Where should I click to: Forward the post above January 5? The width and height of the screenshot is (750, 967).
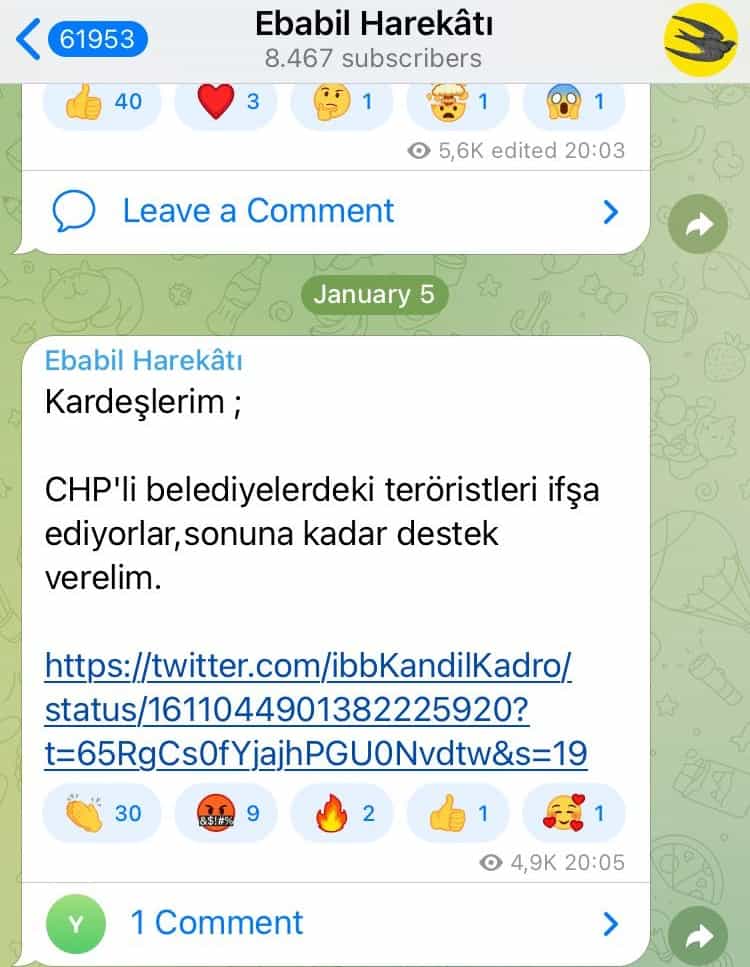coord(700,225)
